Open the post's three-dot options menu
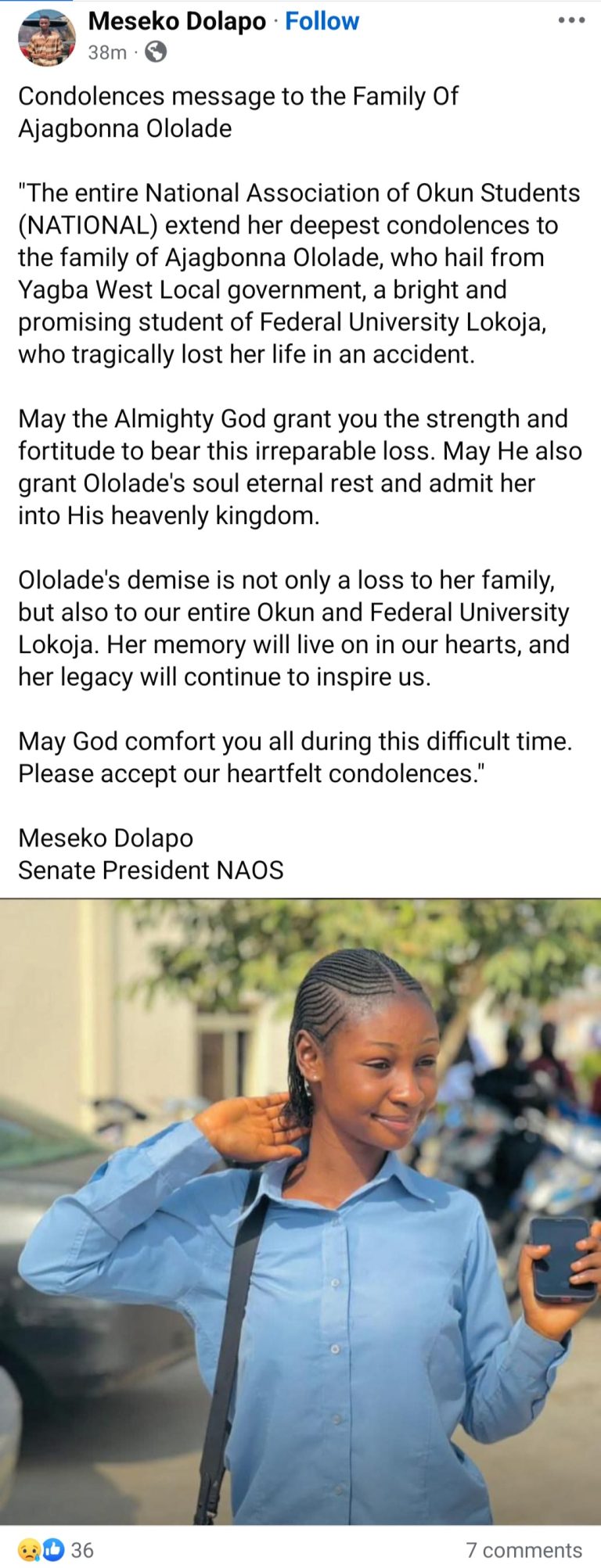Viewport: 601px width, 1568px height. (x=571, y=20)
